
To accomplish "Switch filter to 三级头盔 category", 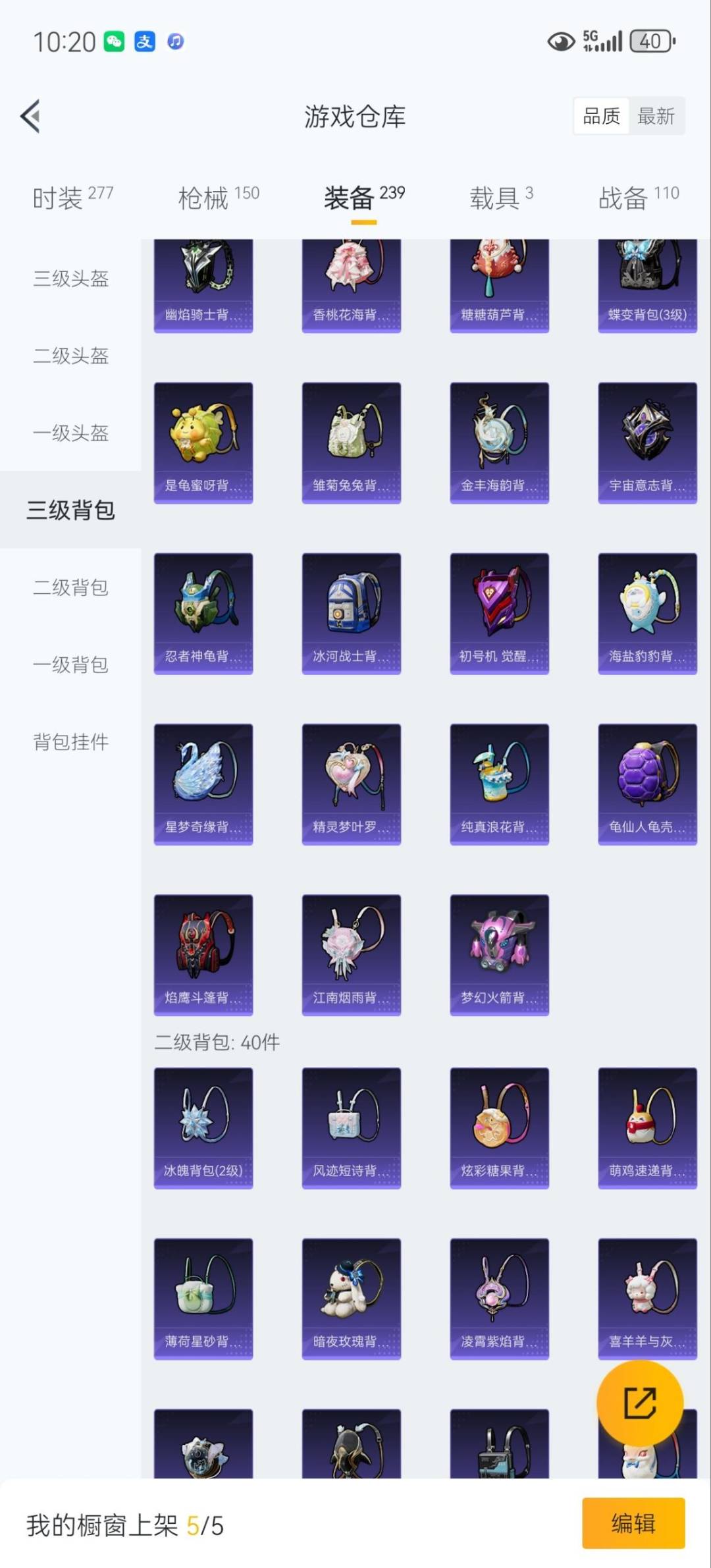I will (72, 279).
